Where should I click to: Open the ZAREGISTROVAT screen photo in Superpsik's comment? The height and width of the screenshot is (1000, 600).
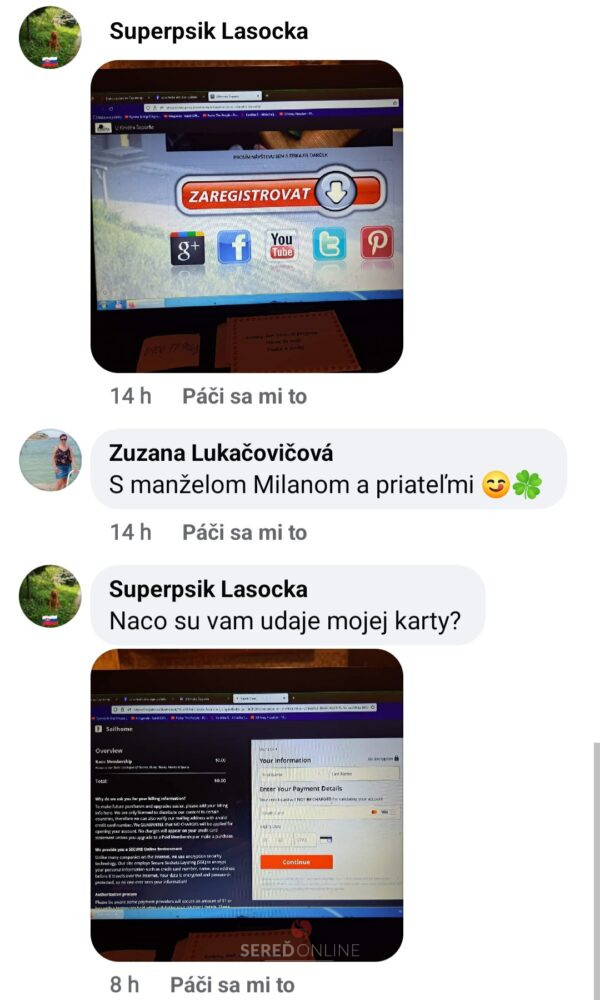pos(247,216)
